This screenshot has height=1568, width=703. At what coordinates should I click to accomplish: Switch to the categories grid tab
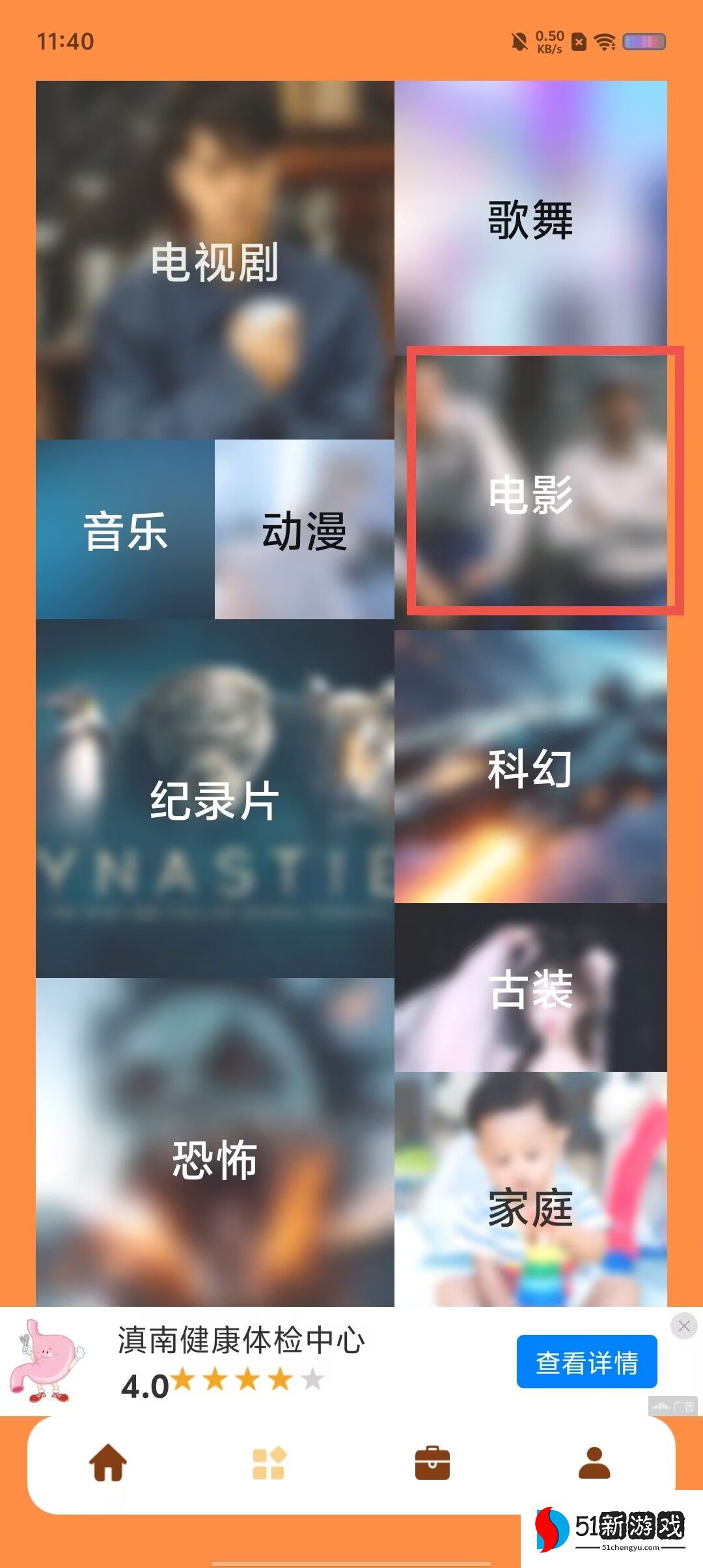[269, 1463]
